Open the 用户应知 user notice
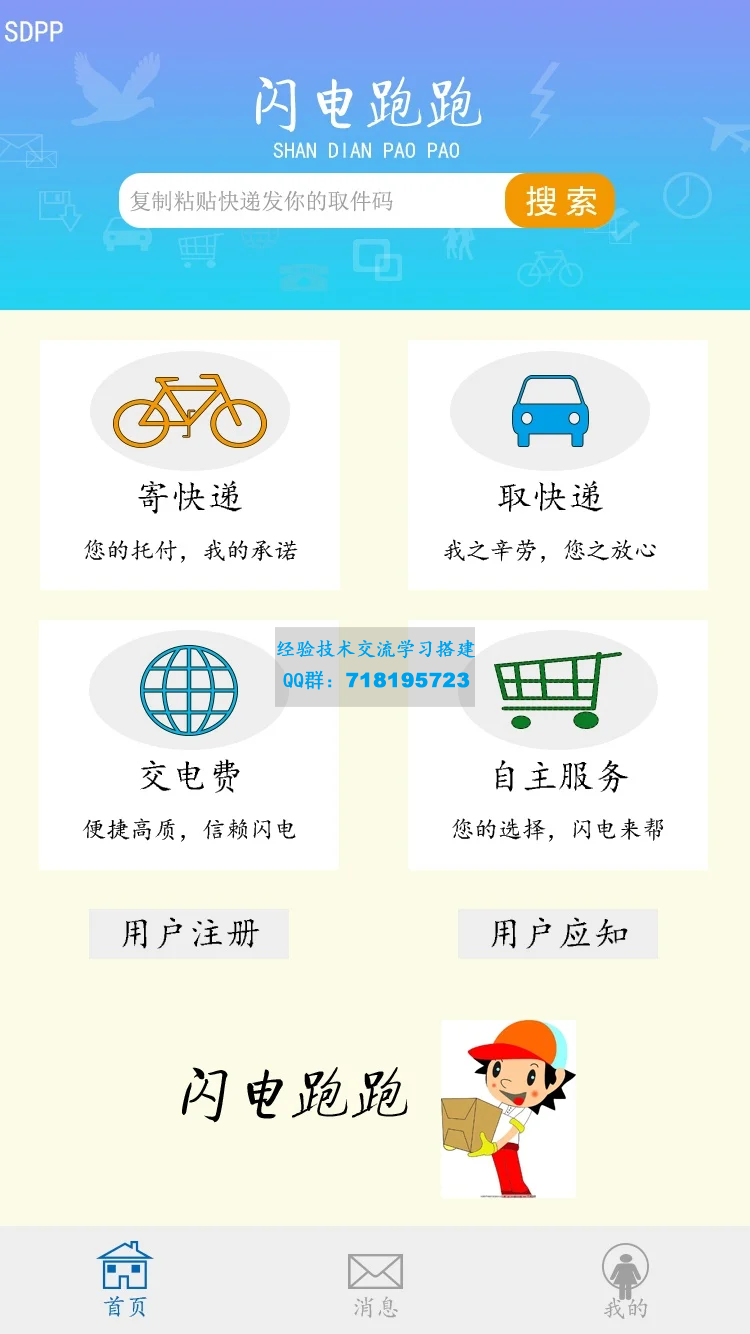This screenshot has height=1334, width=750. coord(558,934)
